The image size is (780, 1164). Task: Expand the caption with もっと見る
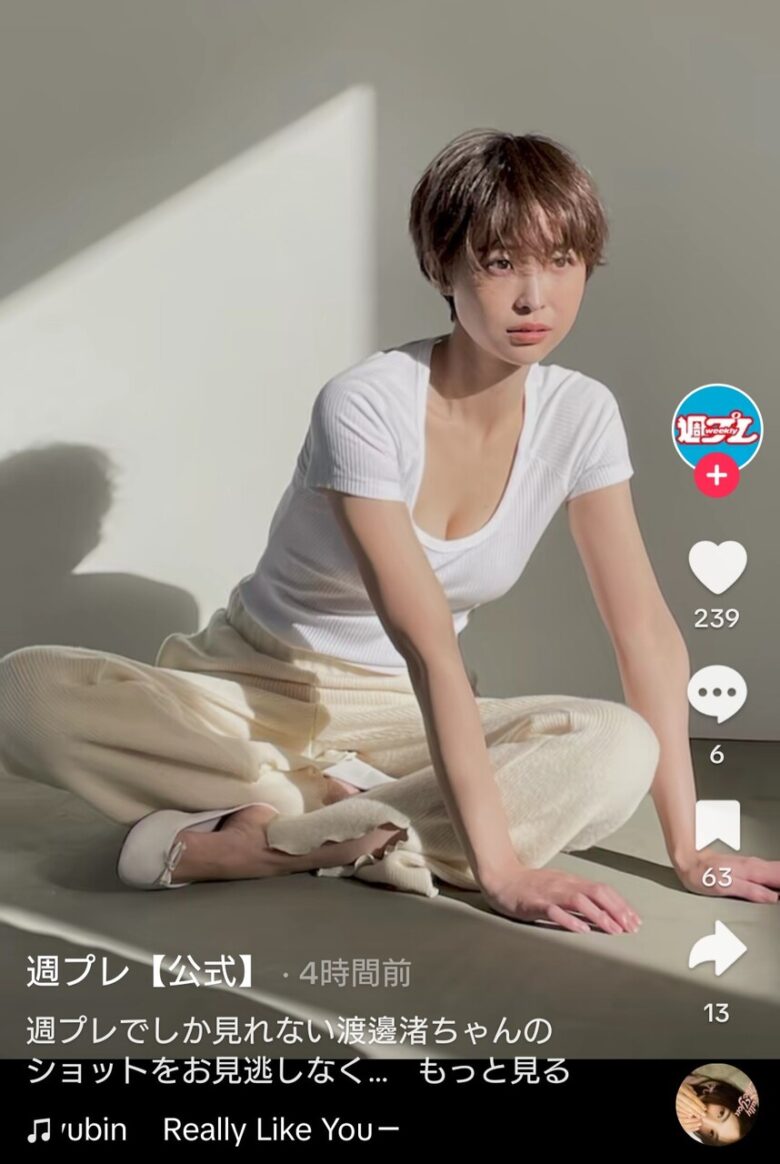pyautogui.click(x=493, y=1071)
